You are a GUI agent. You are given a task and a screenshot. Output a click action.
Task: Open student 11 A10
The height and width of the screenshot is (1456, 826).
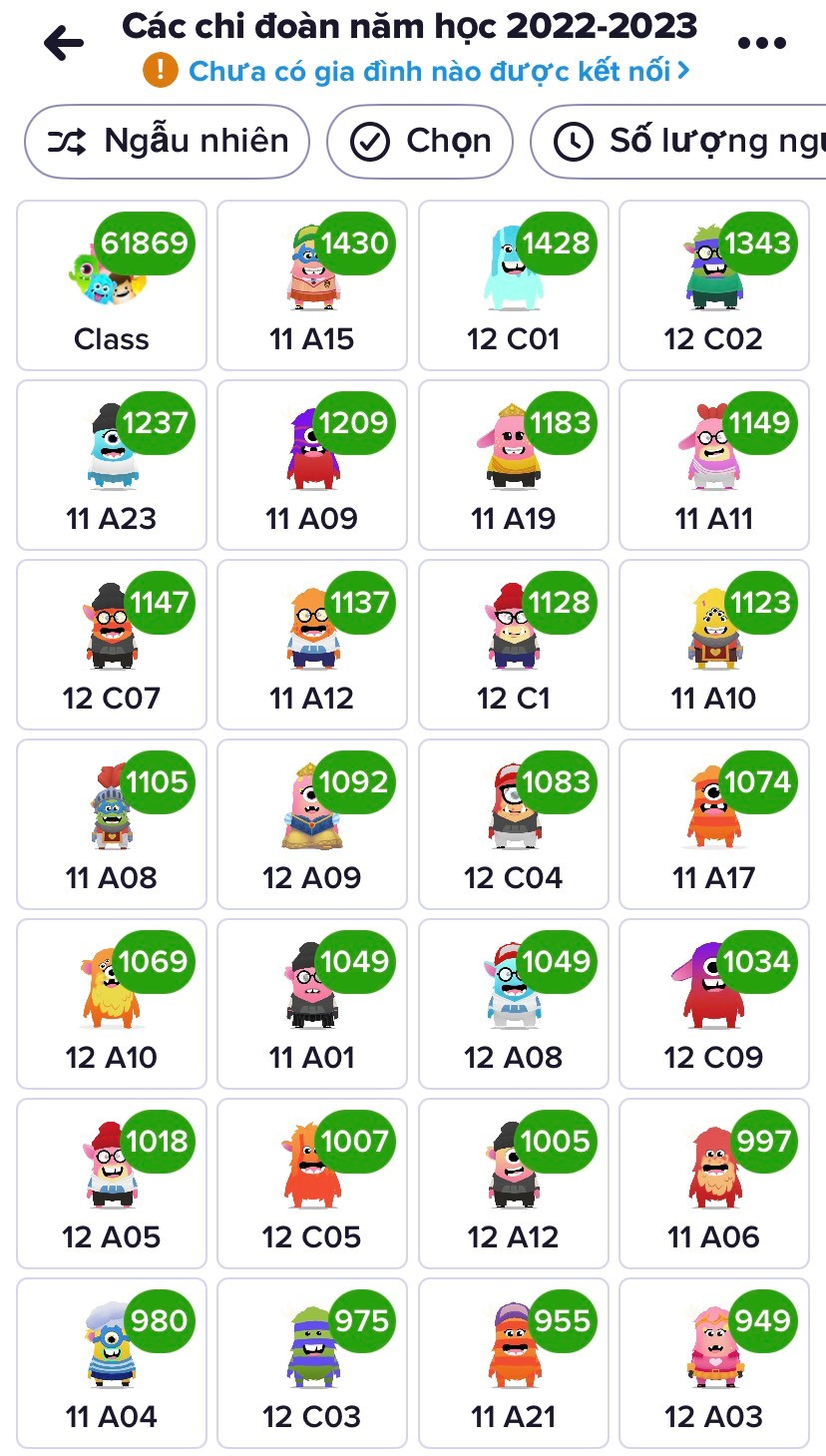714,645
